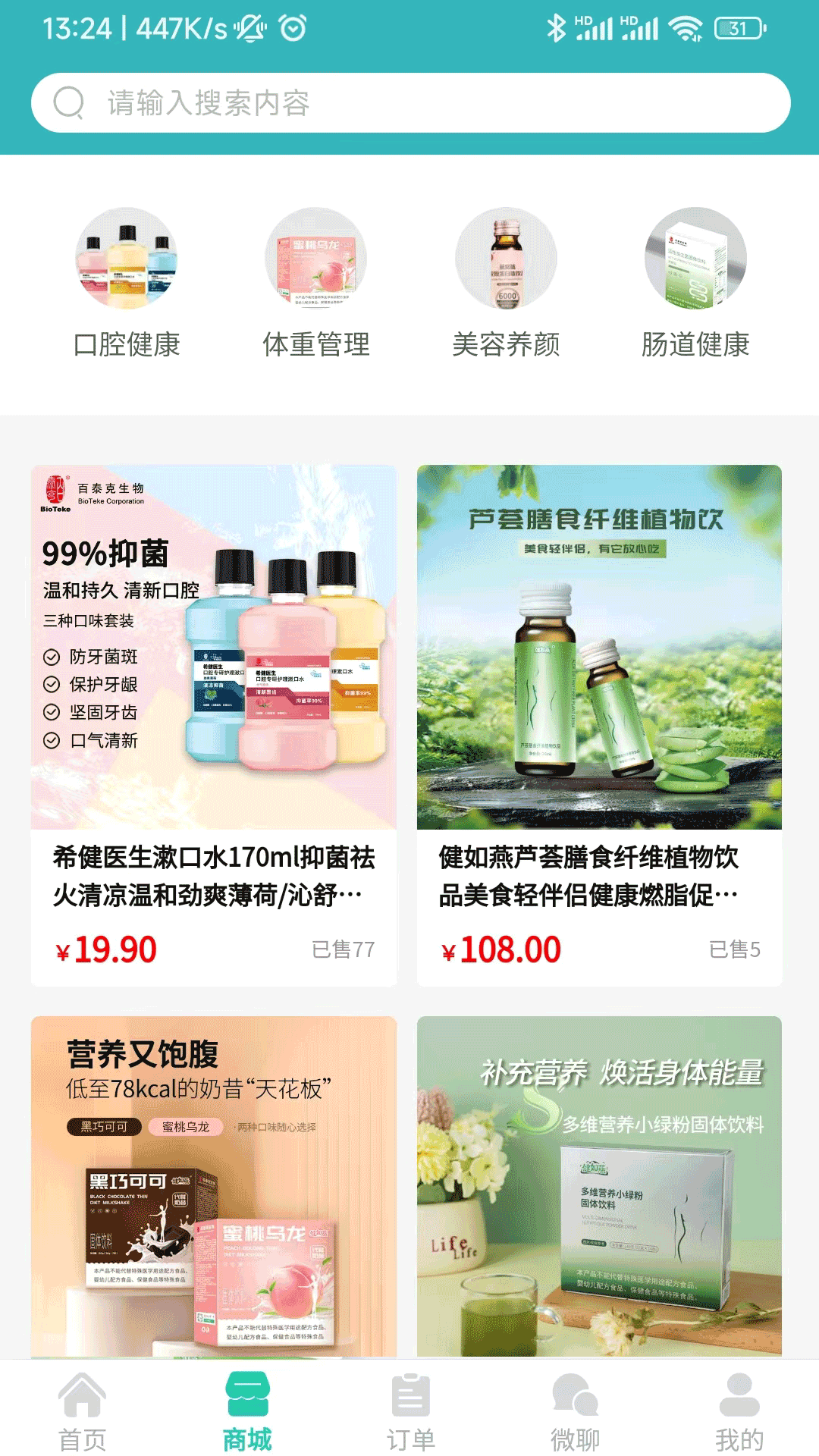Open the 体重管理 category

pos(316,282)
